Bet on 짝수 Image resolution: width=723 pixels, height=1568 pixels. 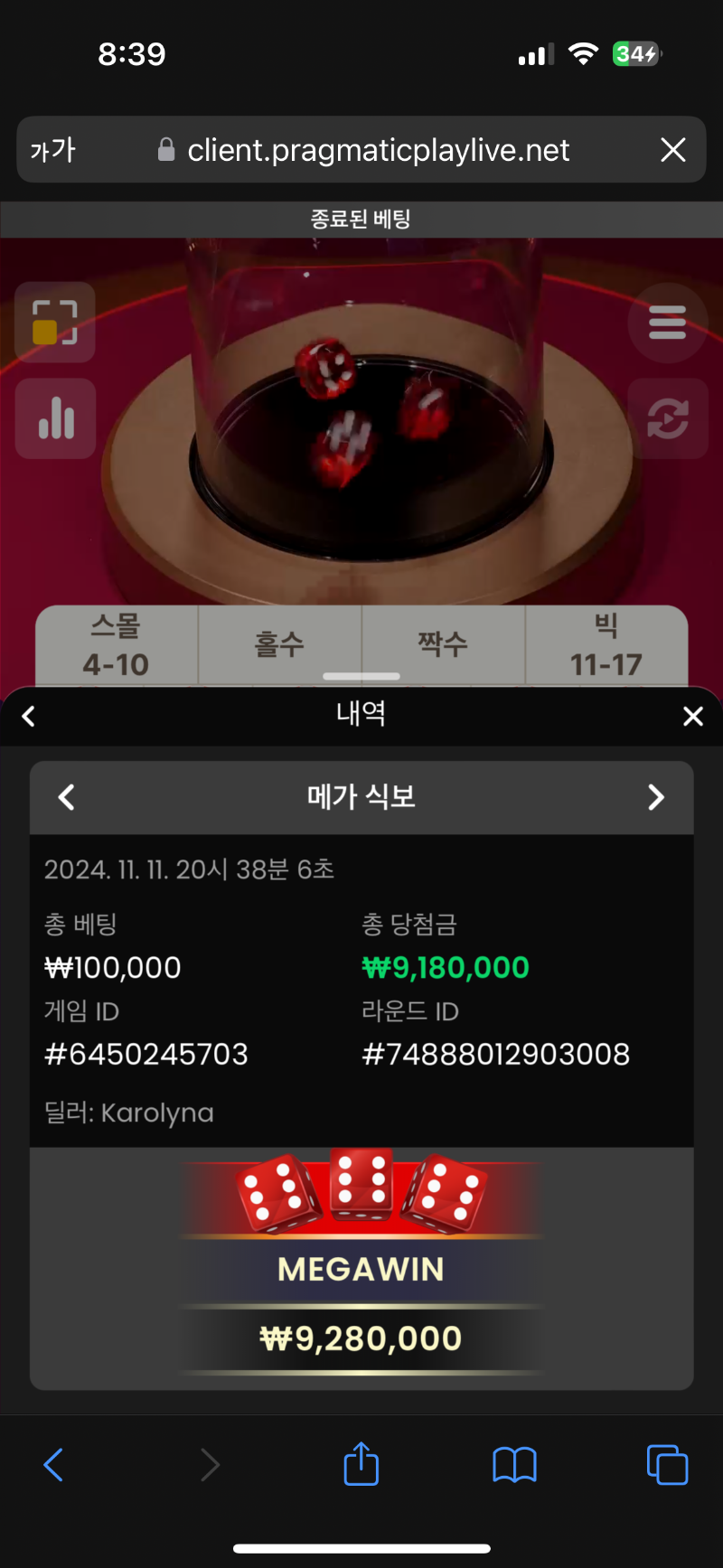(x=443, y=645)
